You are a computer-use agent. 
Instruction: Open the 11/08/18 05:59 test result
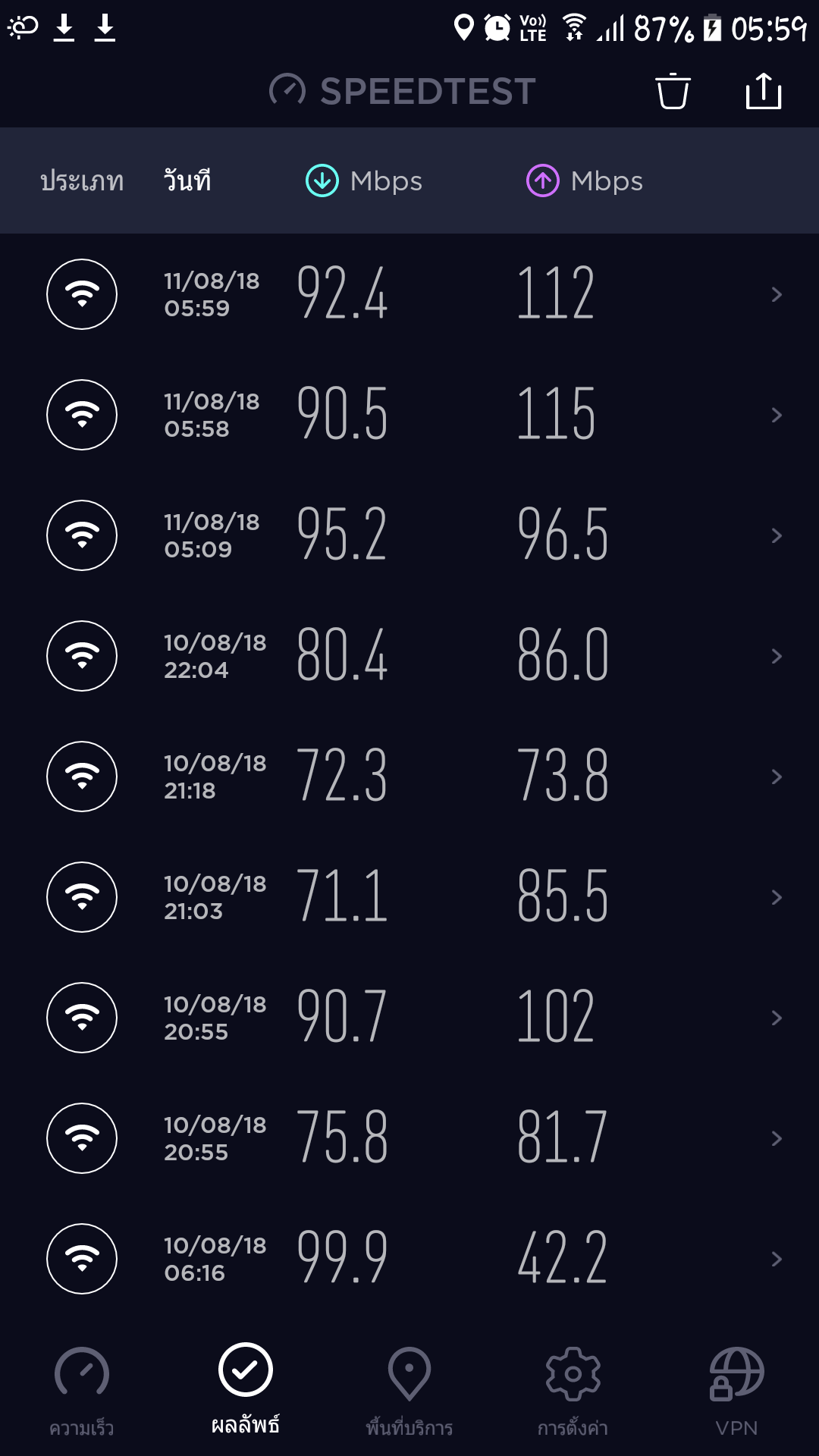click(x=409, y=294)
